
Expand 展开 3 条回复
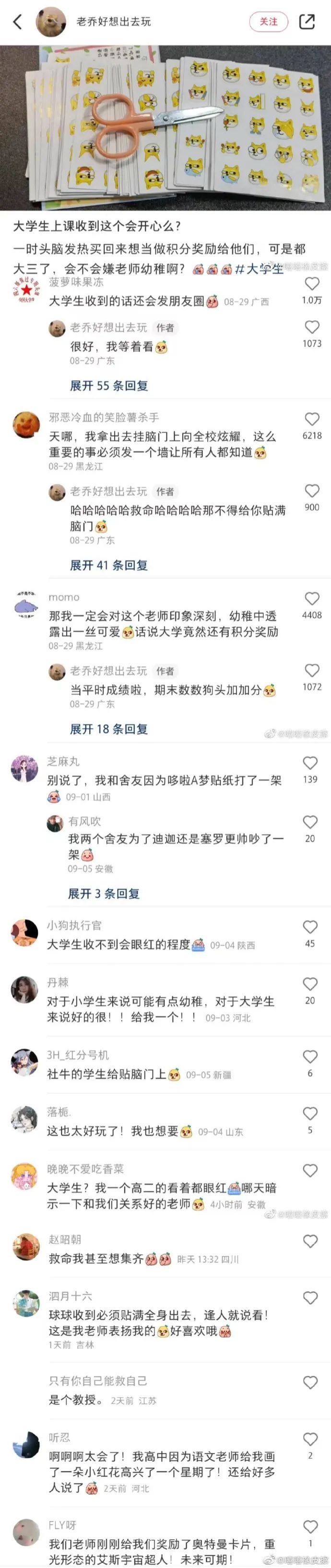point(104,893)
